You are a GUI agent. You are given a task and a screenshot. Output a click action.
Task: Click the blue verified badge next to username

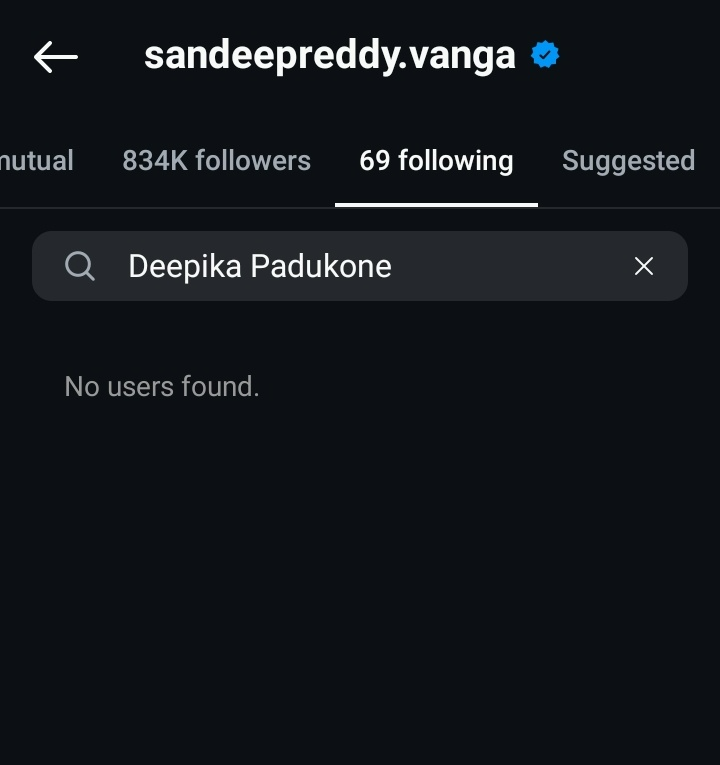[x=544, y=54]
